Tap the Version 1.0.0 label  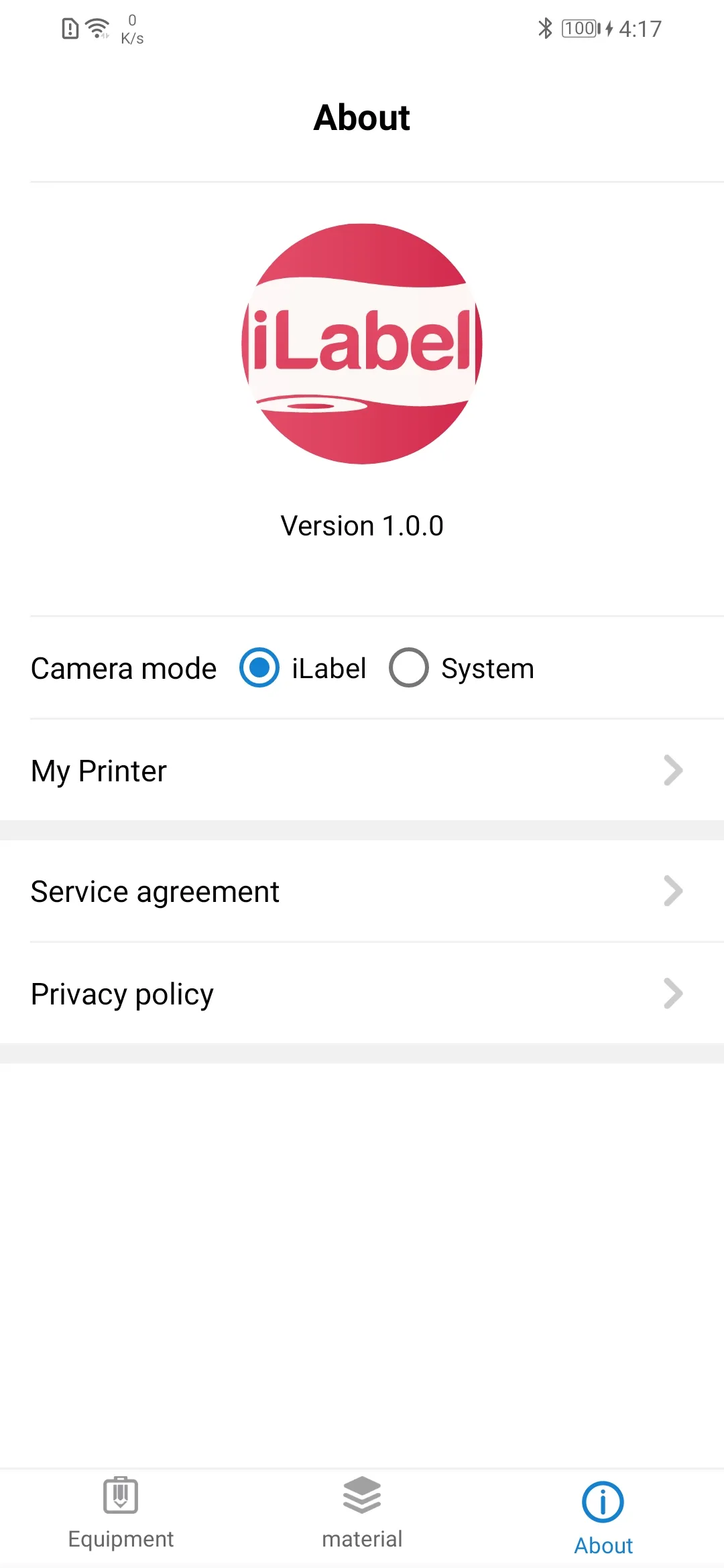point(361,525)
